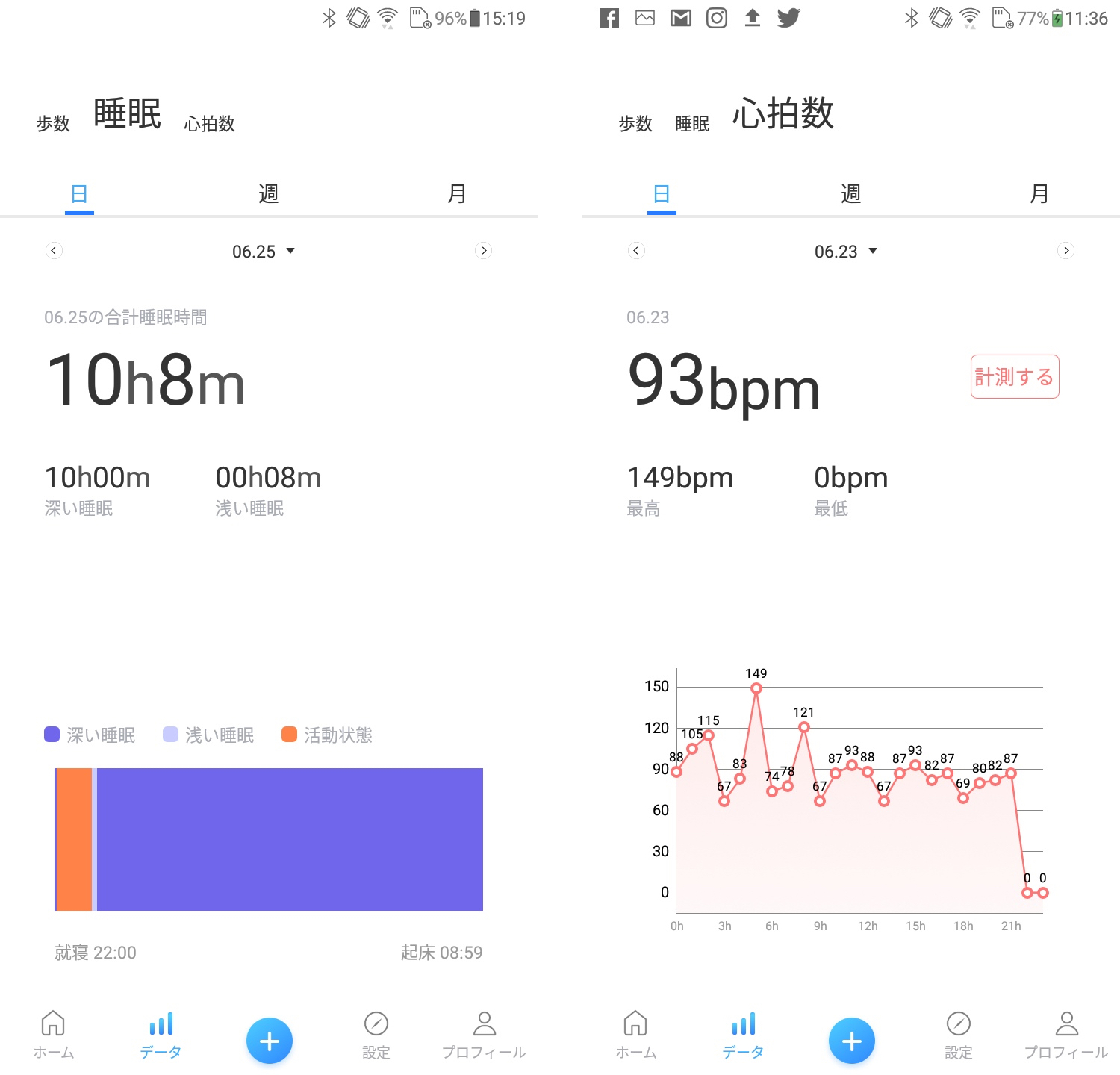
Task: Select 歩数 tab on the sleep screen
Action: pyautogui.click(x=53, y=123)
